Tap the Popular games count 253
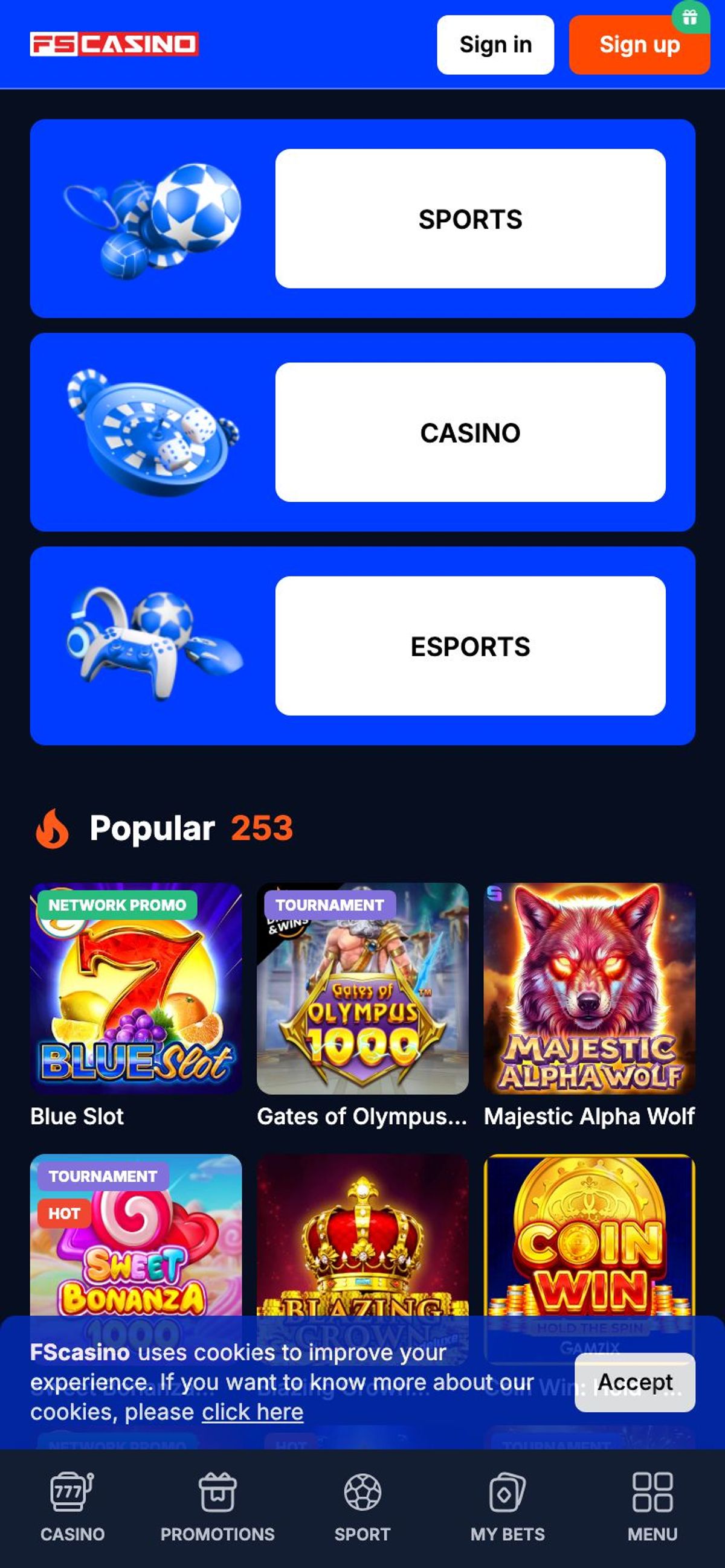Viewport: 725px width, 1568px height. pyautogui.click(x=262, y=828)
